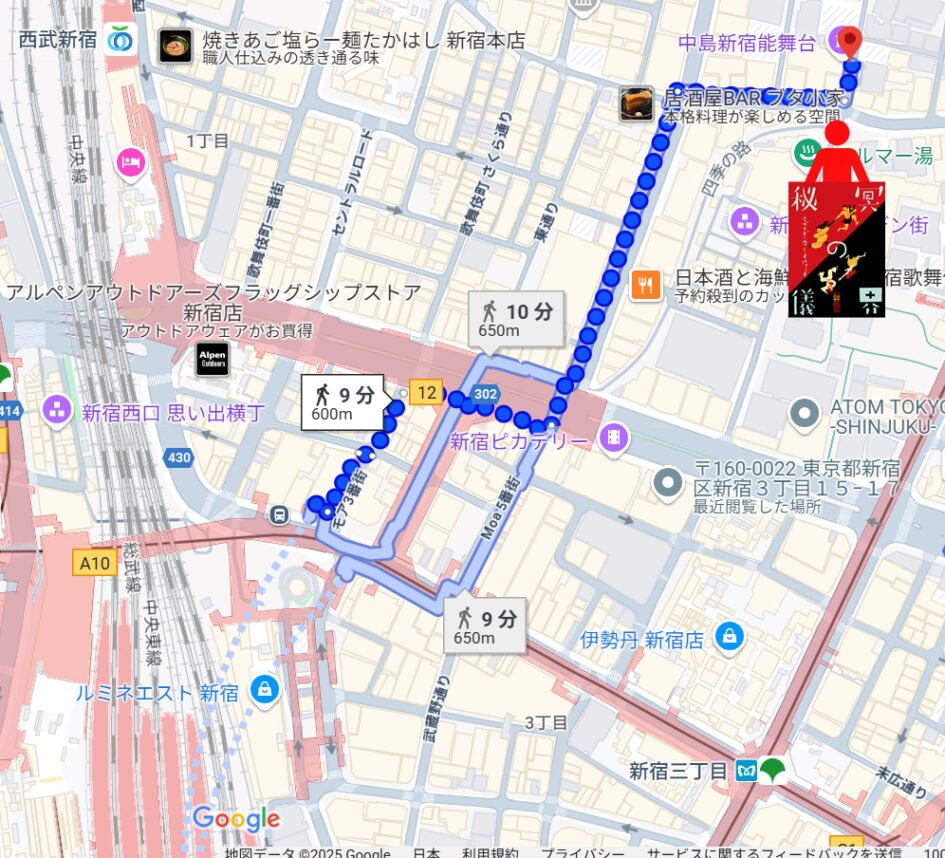Select the 10 分 650m alternate walking route
The height and width of the screenshot is (858, 945).
[x=516, y=318]
